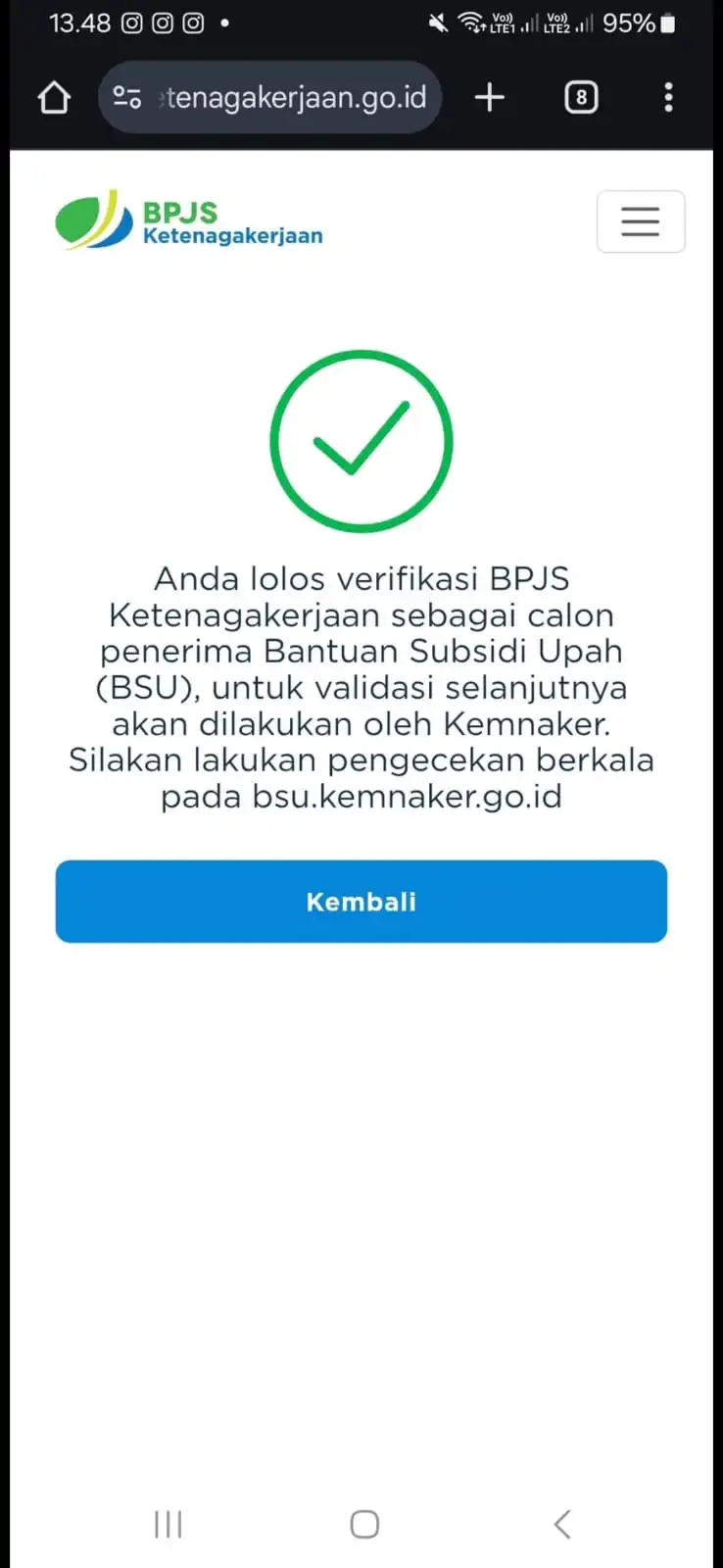Open the hamburger navigation menu
Screen dimensions: 723x1568
click(x=641, y=221)
